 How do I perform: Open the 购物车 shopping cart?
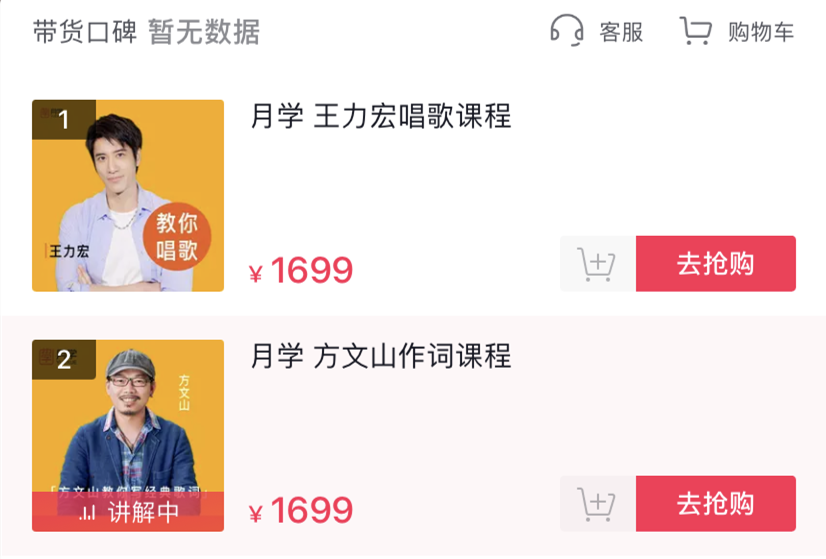[737, 31]
